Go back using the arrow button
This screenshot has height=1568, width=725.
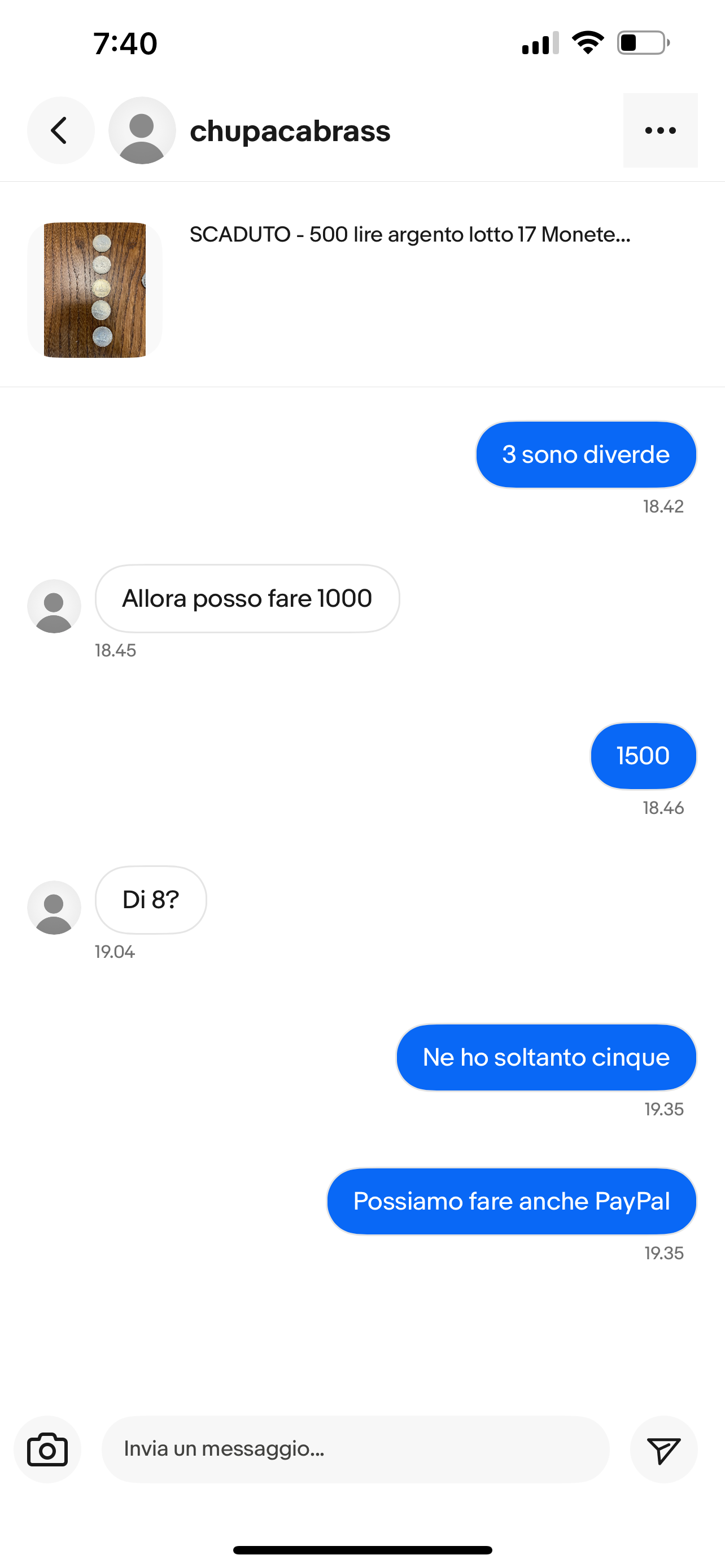[60, 130]
